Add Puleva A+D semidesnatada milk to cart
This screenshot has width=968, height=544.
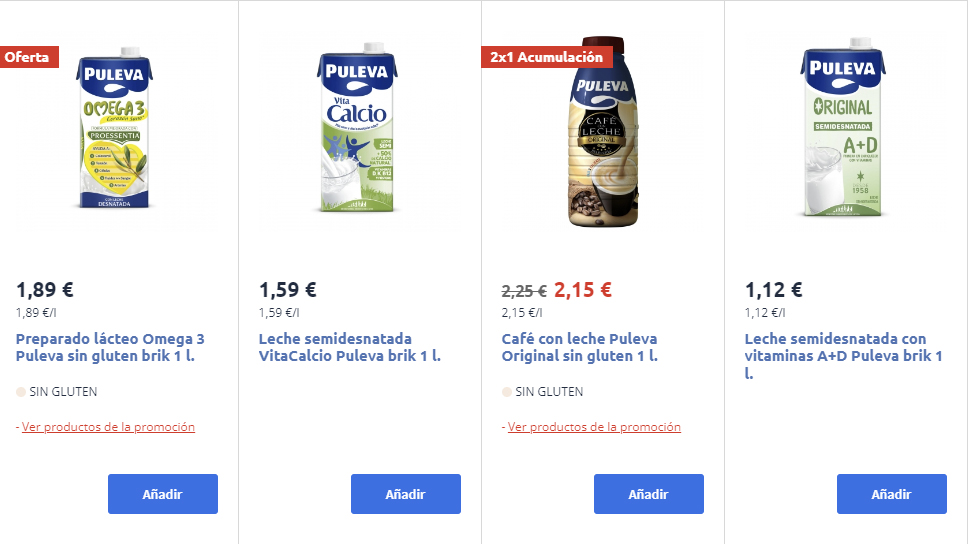tap(891, 494)
